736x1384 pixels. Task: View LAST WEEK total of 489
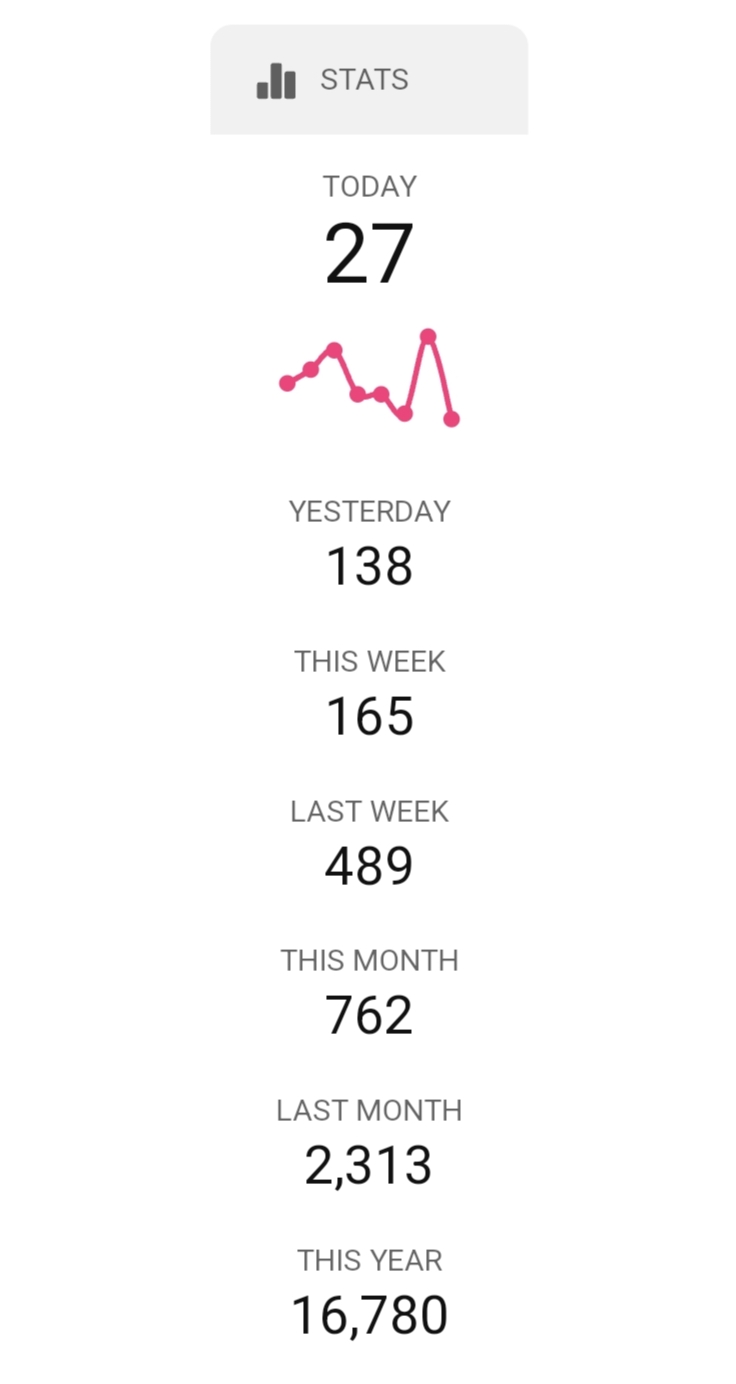(370, 864)
